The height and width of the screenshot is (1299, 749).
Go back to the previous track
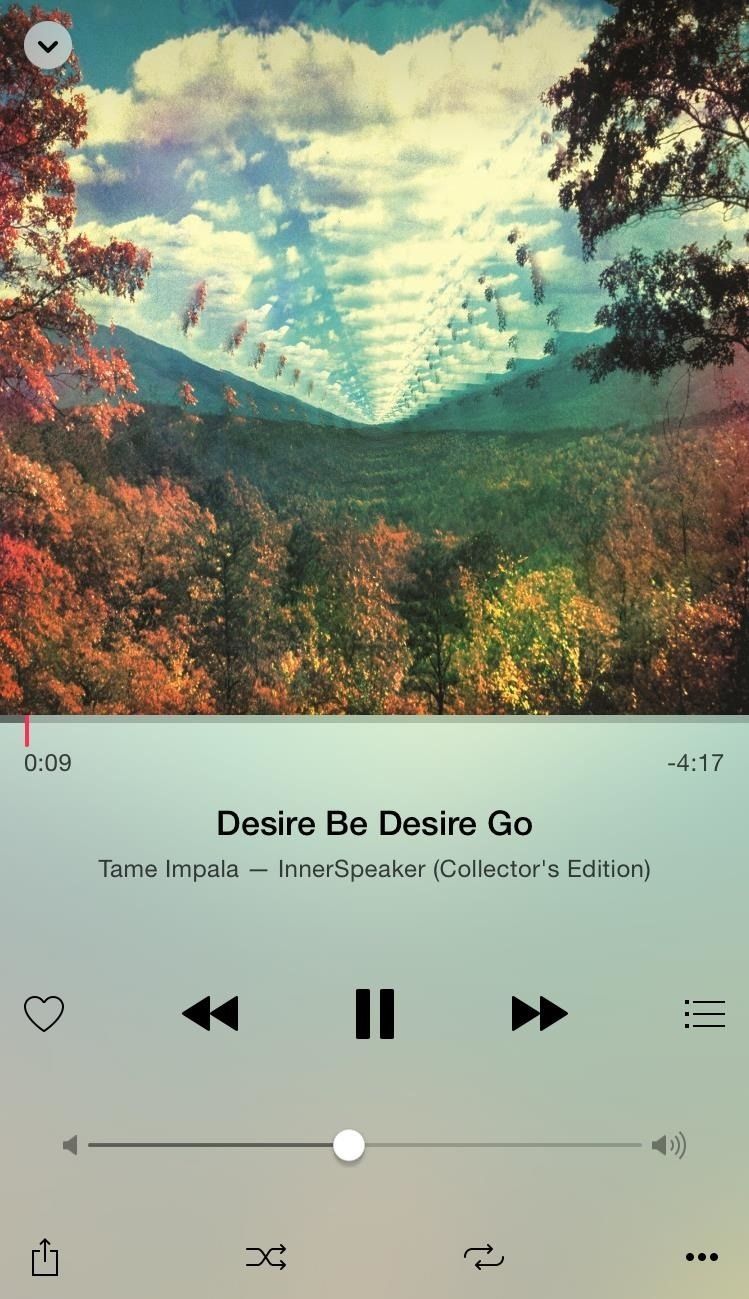pyautogui.click(x=210, y=1014)
